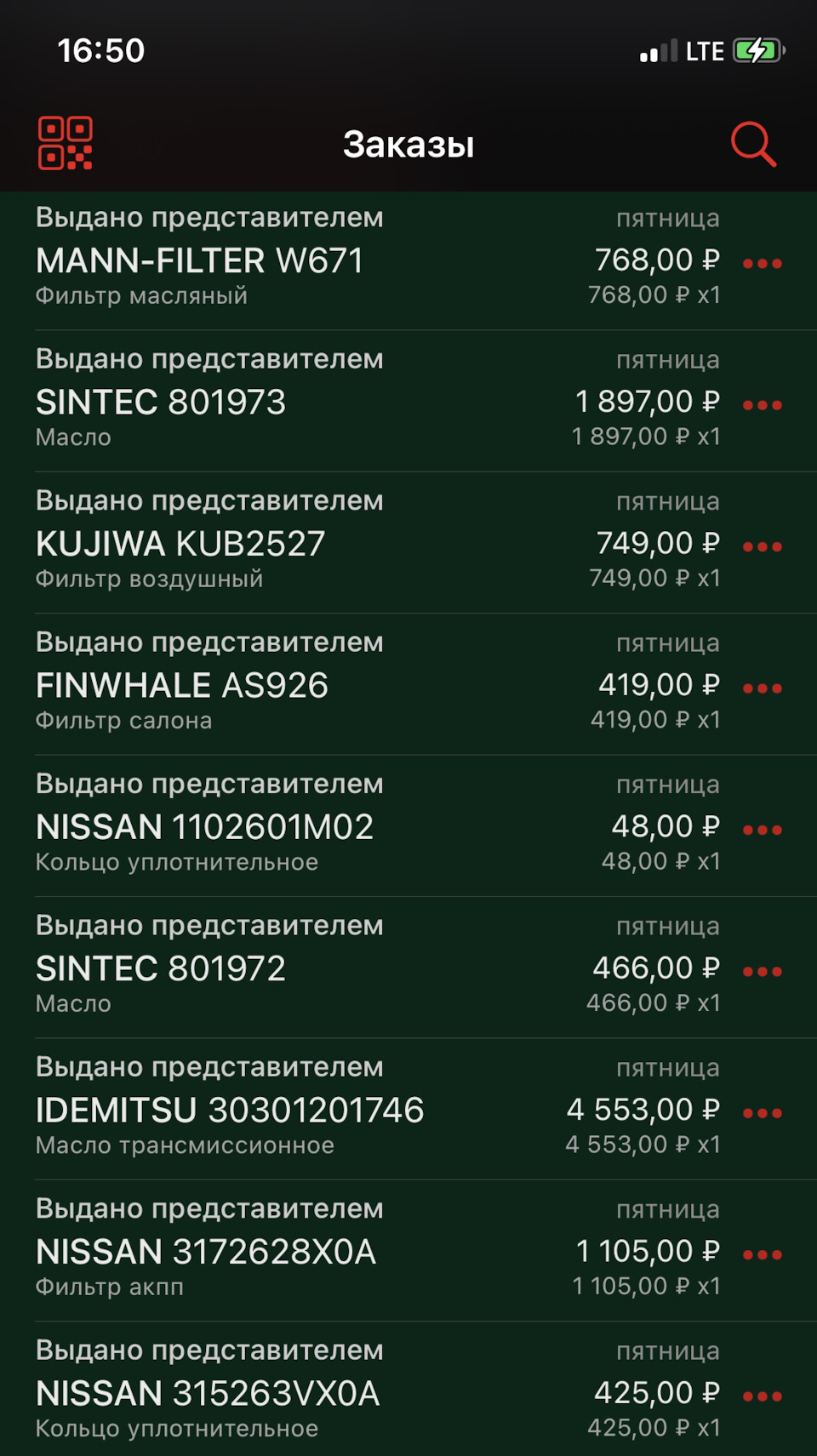Open options for MANN-FILTER W671 order
The height and width of the screenshot is (1456, 817).
tap(762, 262)
